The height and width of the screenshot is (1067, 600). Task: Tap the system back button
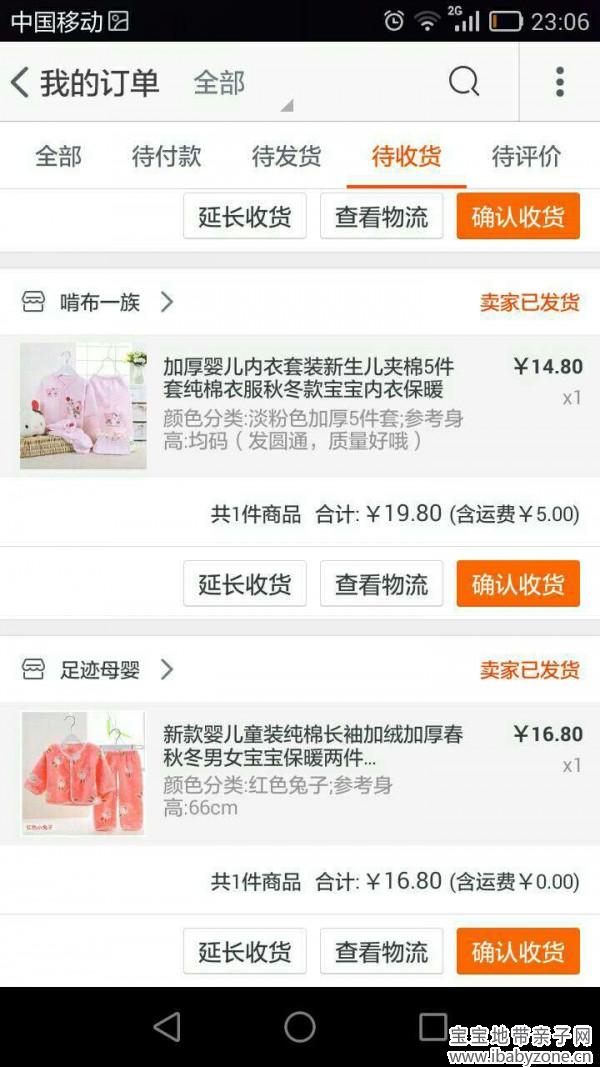(167, 1027)
